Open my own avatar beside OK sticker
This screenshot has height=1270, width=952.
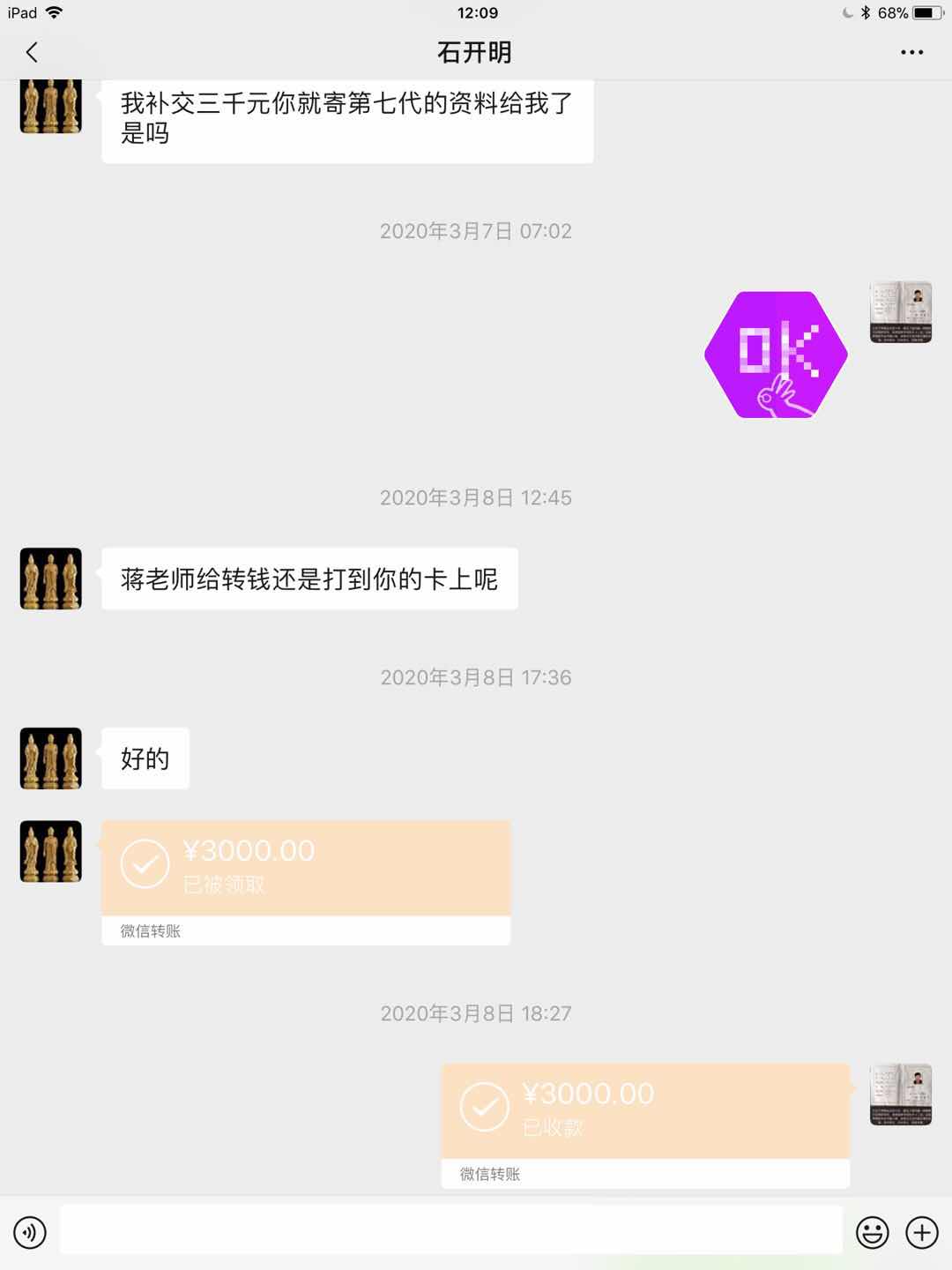[900, 312]
